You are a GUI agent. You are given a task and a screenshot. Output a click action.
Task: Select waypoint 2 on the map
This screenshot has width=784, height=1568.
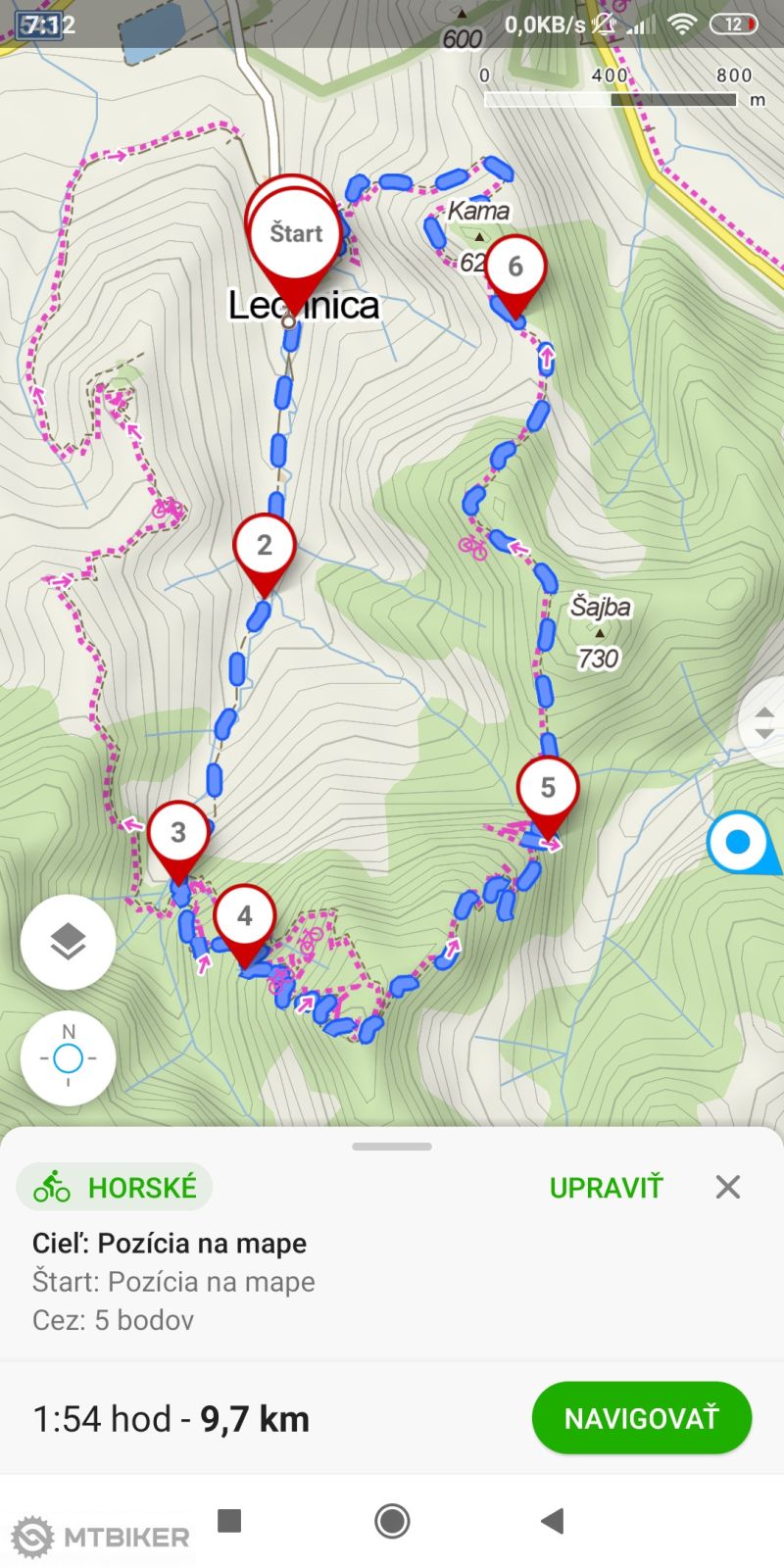pyautogui.click(x=265, y=546)
